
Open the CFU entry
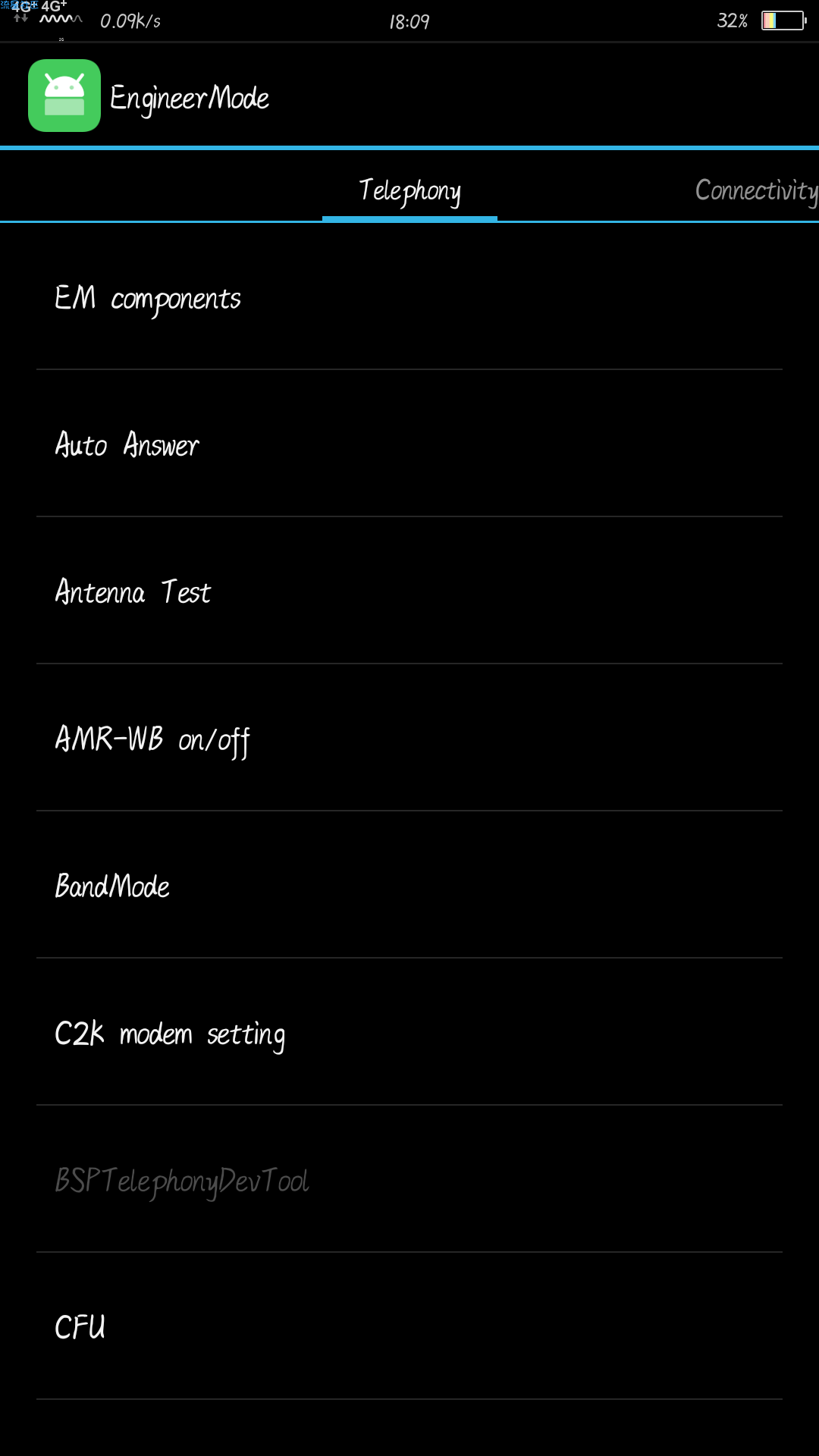click(x=409, y=1327)
